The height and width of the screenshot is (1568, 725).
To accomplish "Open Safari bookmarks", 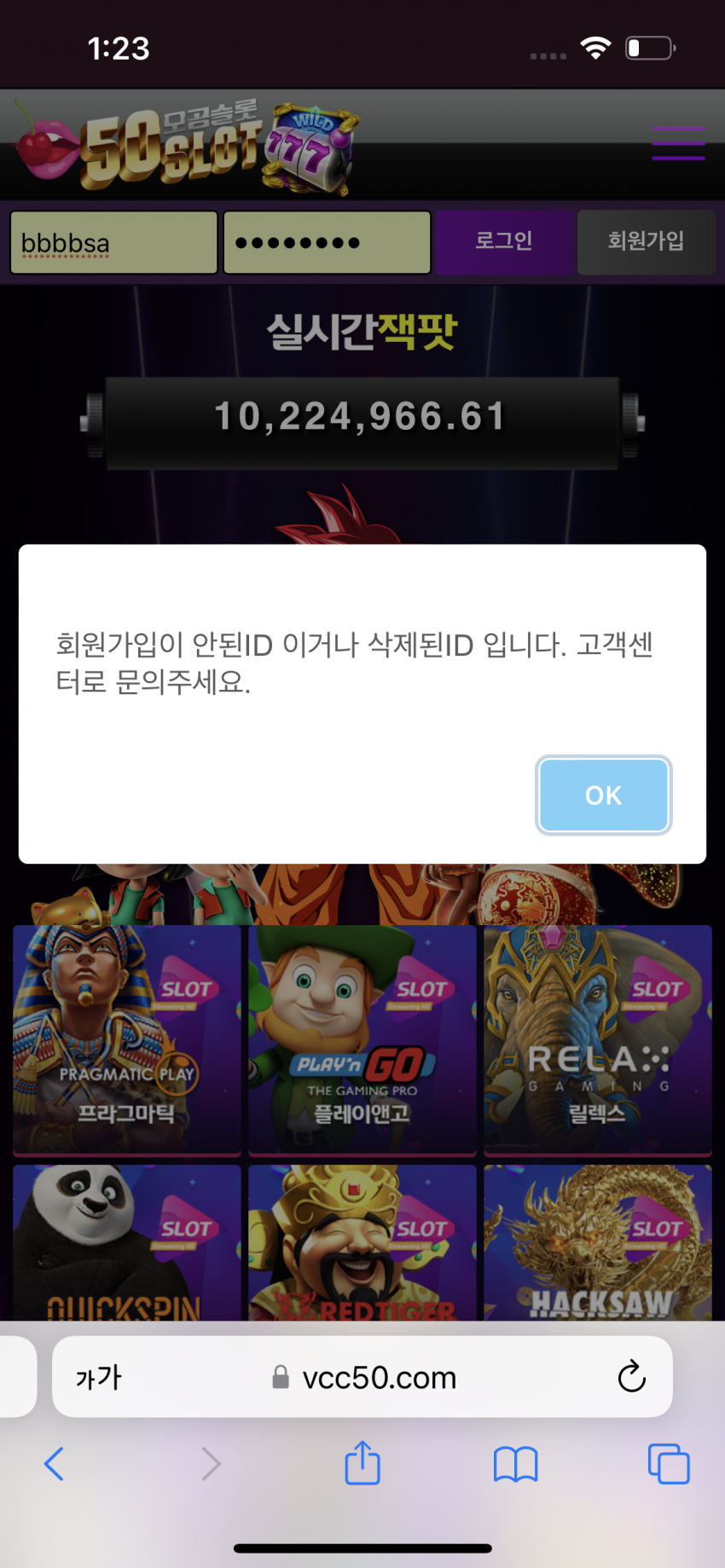I will (x=516, y=1464).
